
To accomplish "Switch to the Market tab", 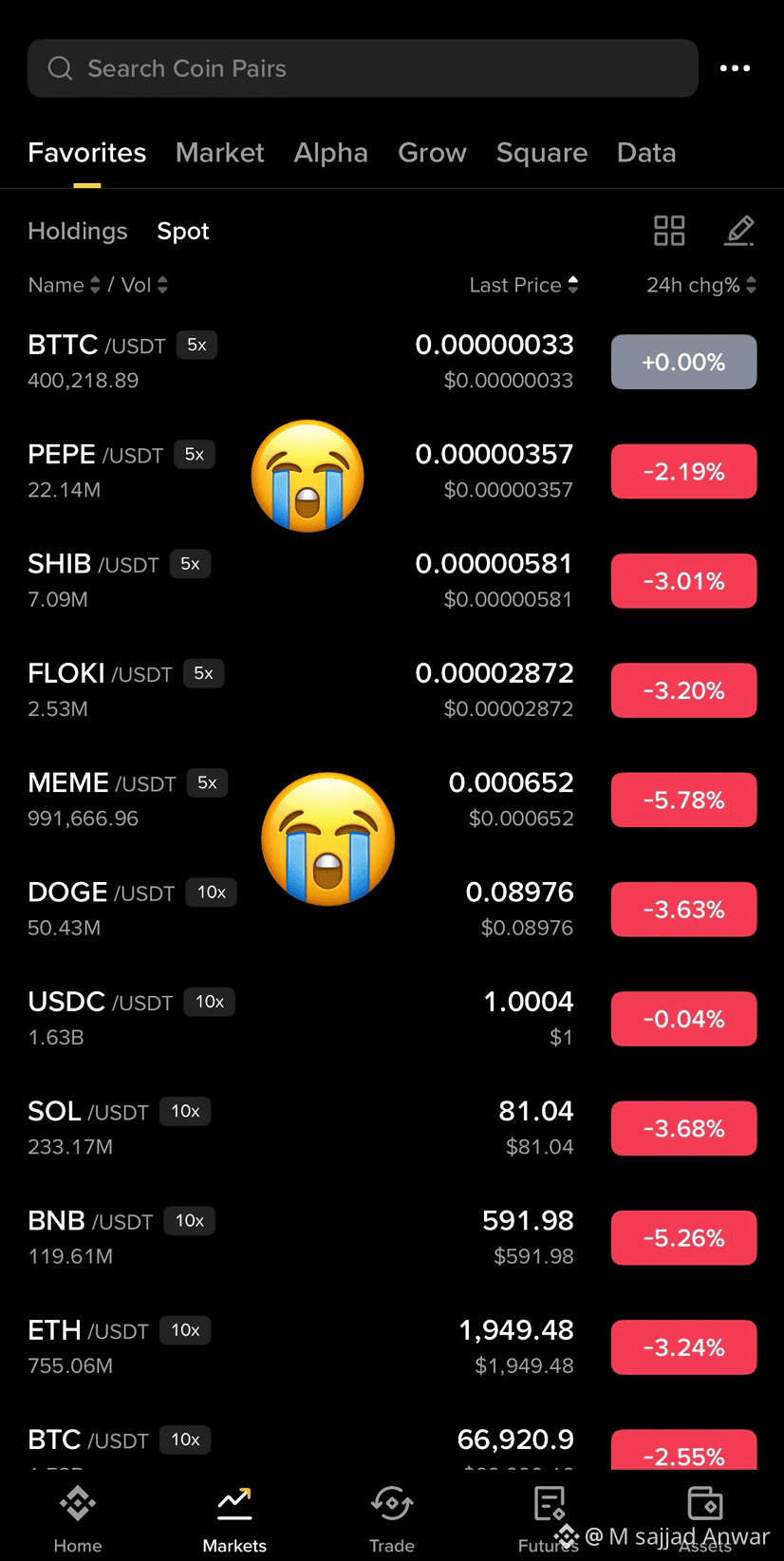I will tap(219, 153).
